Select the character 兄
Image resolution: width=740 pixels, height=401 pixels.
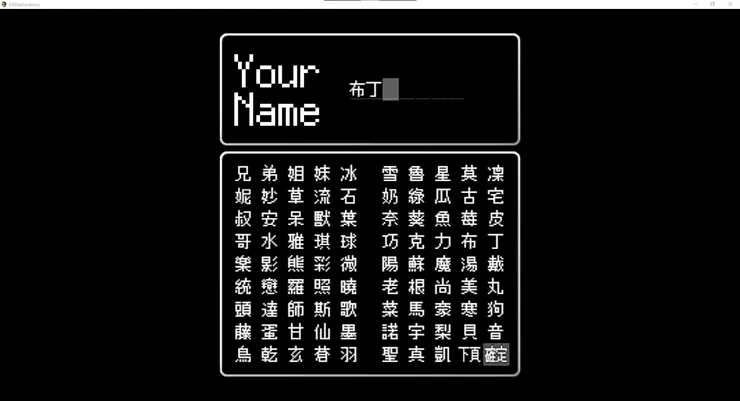click(243, 174)
